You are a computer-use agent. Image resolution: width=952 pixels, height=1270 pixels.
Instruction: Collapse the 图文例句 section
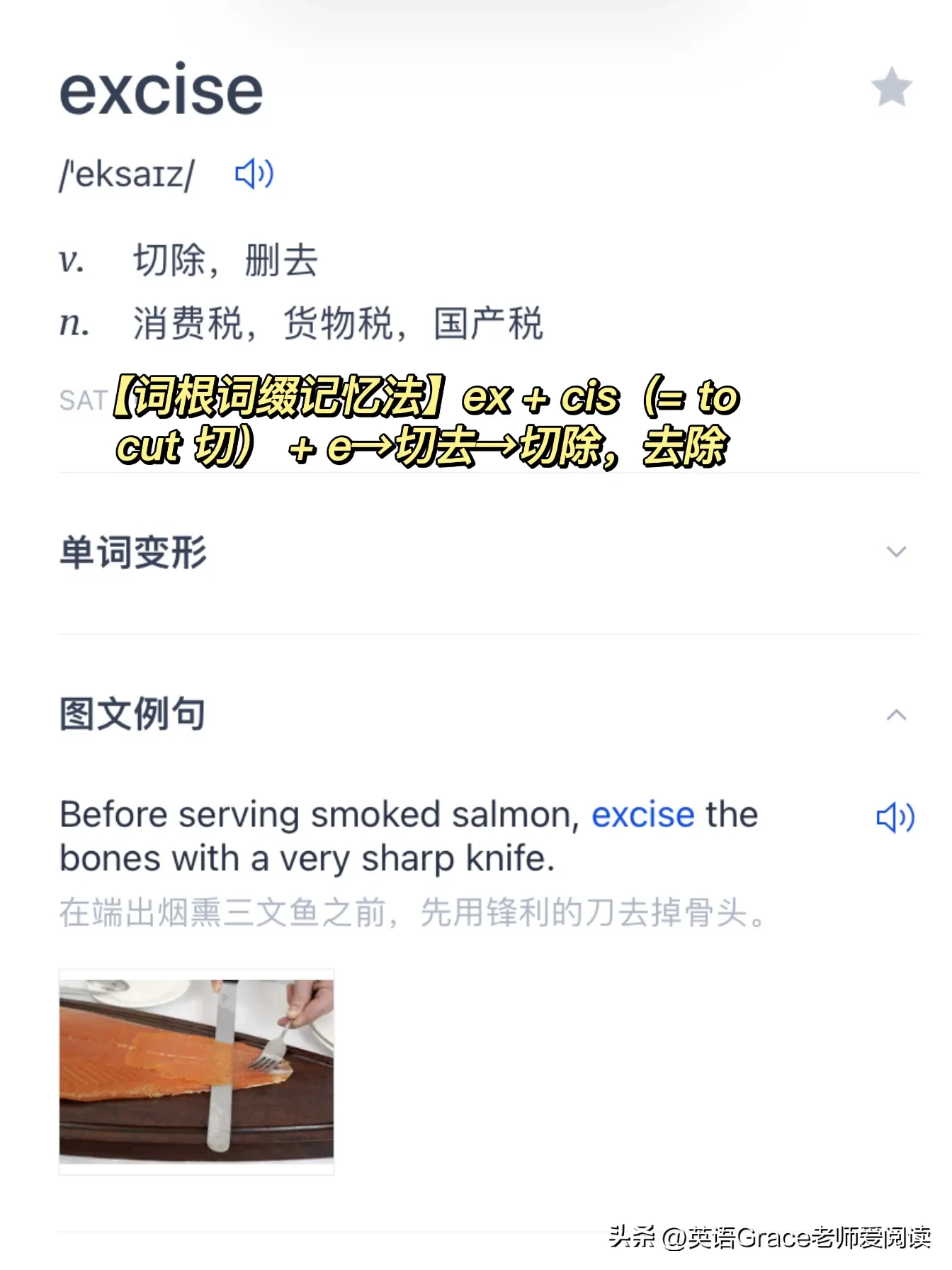(896, 714)
